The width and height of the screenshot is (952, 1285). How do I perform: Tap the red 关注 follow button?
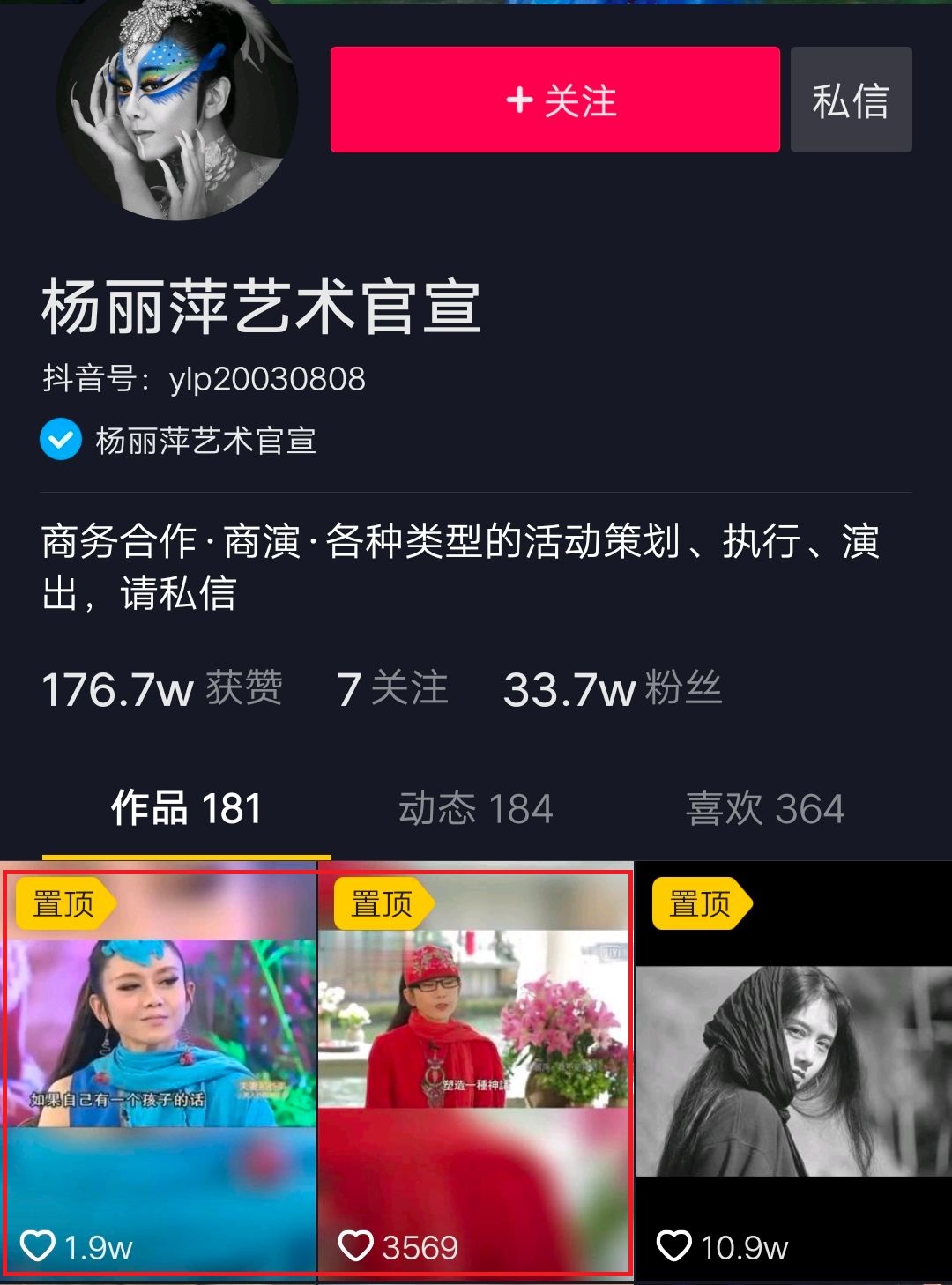[x=554, y=100]
